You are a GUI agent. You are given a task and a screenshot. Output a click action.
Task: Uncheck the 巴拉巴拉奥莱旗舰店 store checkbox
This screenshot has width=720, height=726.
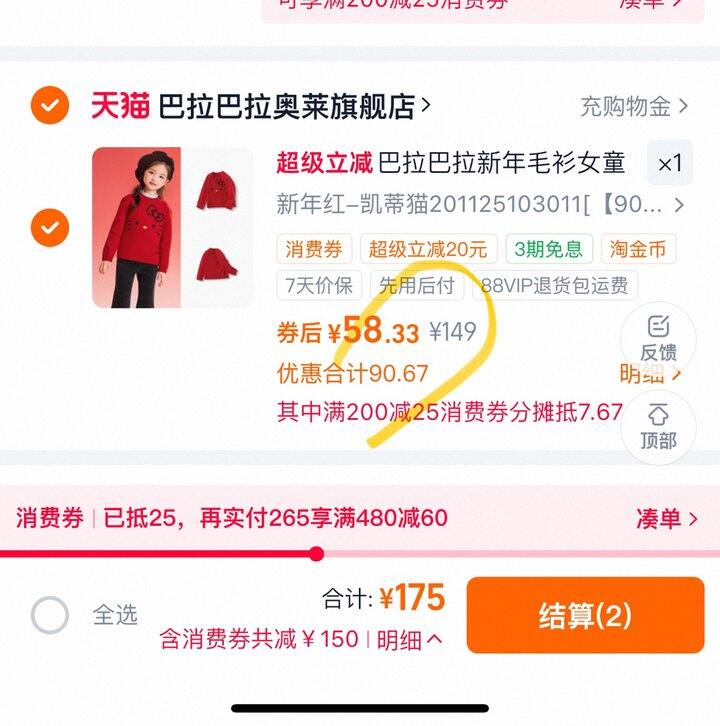point(50,105)
